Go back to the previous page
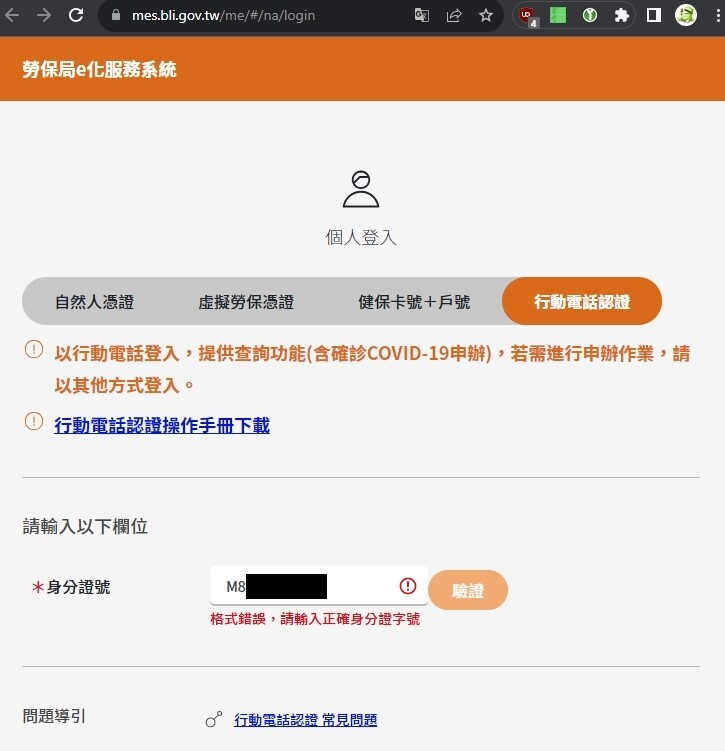 (x=13, y=15)
